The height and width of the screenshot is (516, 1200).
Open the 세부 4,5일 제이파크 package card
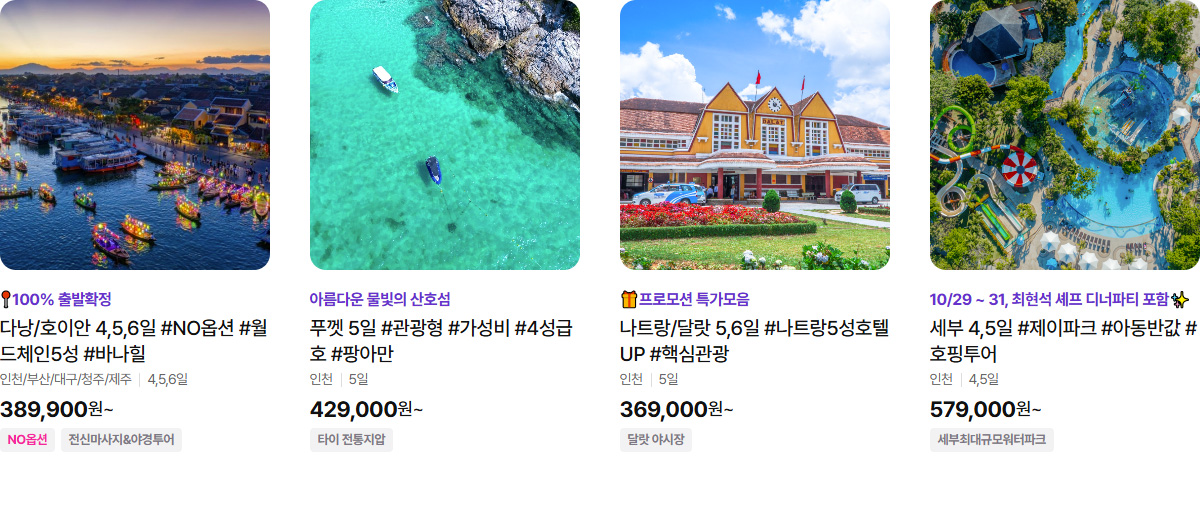(x=1064, y=340)
